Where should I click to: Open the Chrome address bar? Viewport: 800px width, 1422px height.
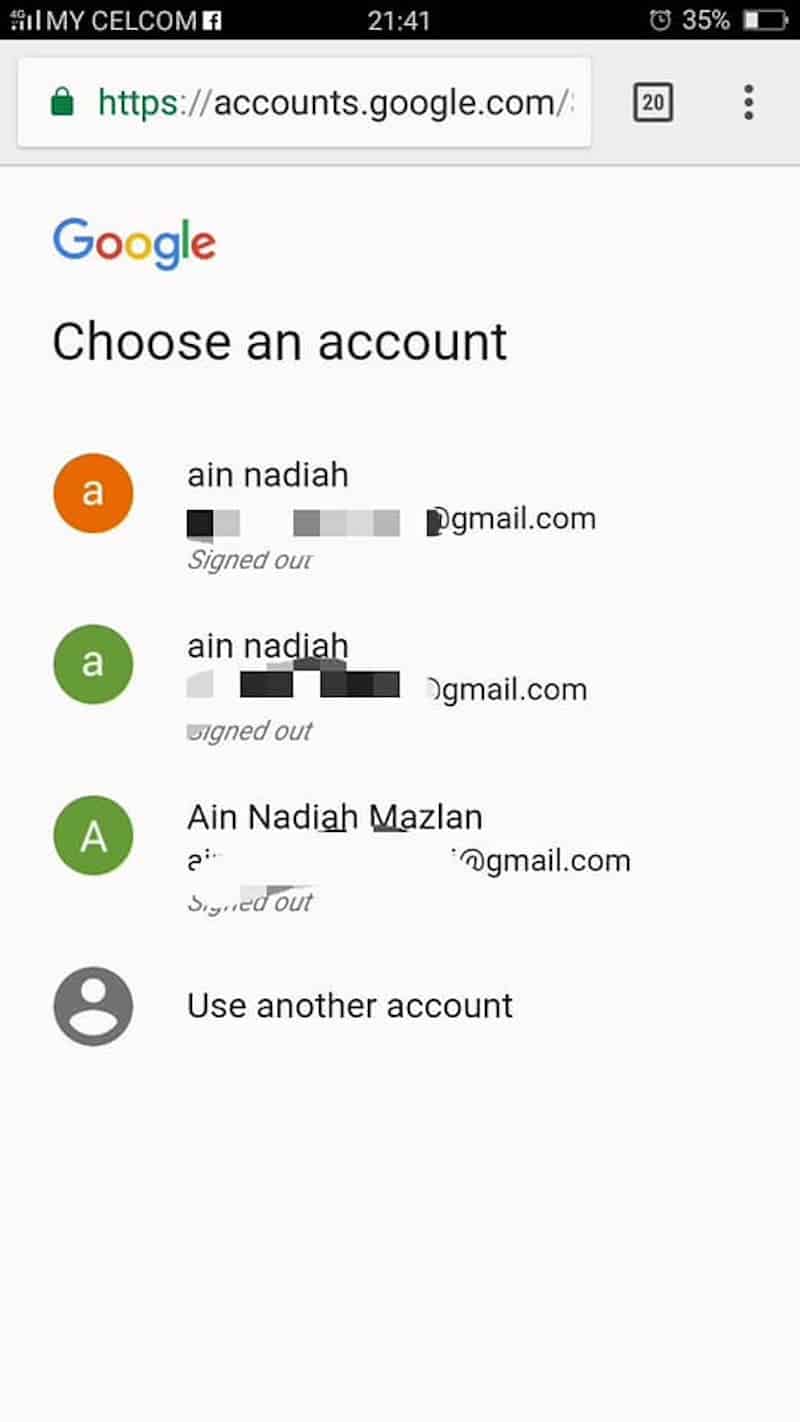pos(304,102)
